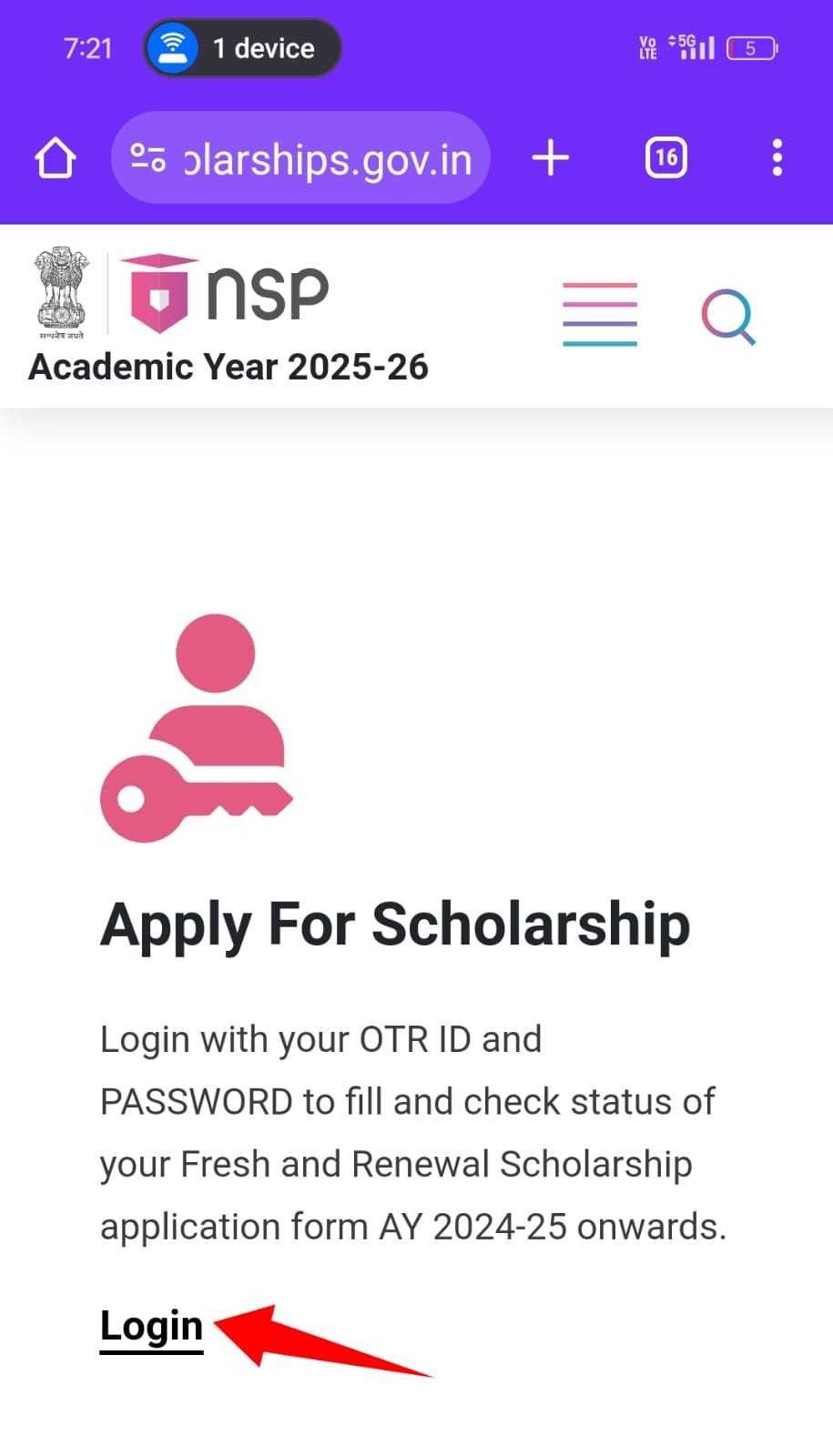Tap the scholarships.gov.in address bar
Viewport: 833px width, 1456px height.
coord(328,157)
